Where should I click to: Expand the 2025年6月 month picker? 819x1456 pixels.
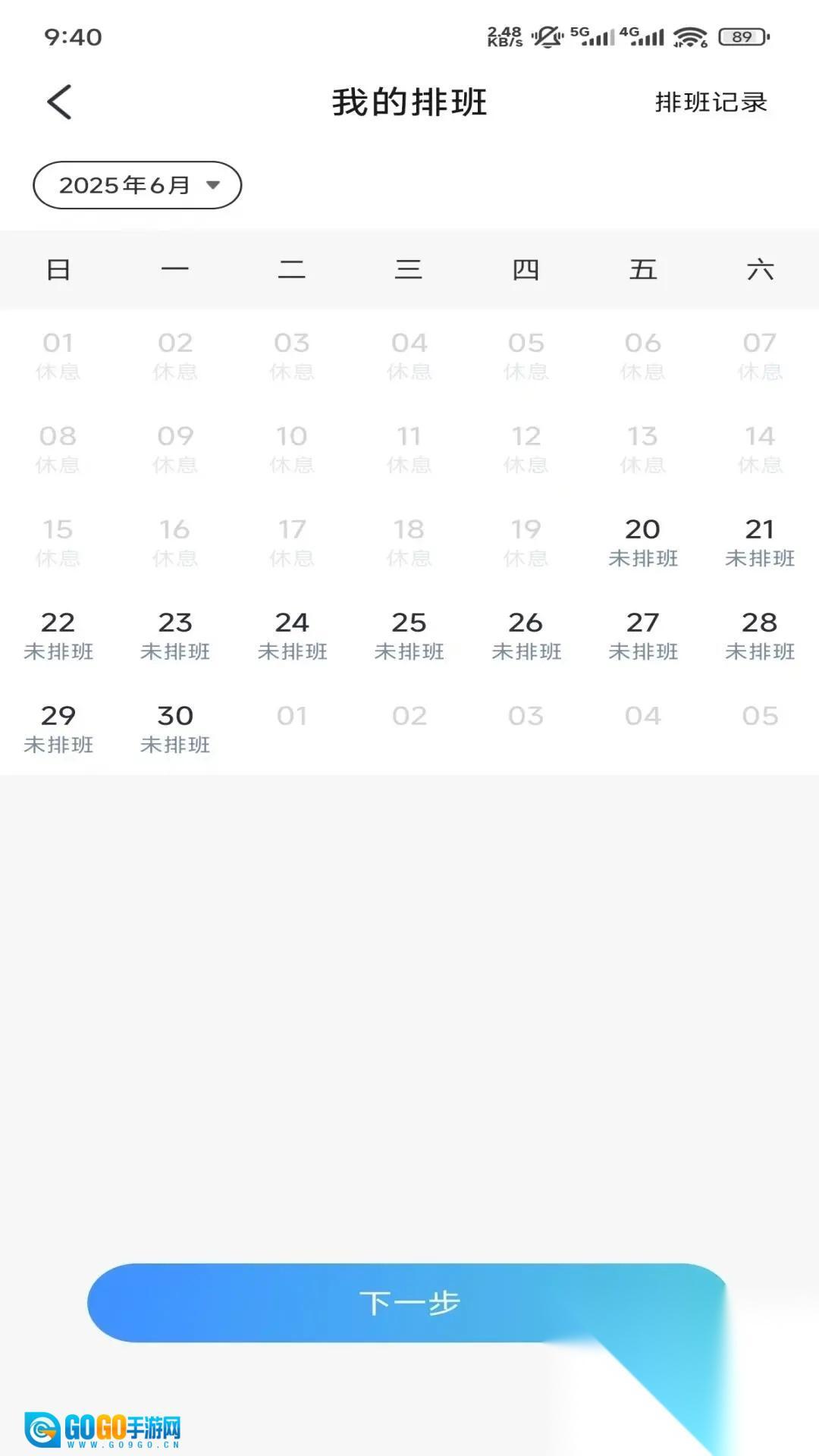coord(137,185)
